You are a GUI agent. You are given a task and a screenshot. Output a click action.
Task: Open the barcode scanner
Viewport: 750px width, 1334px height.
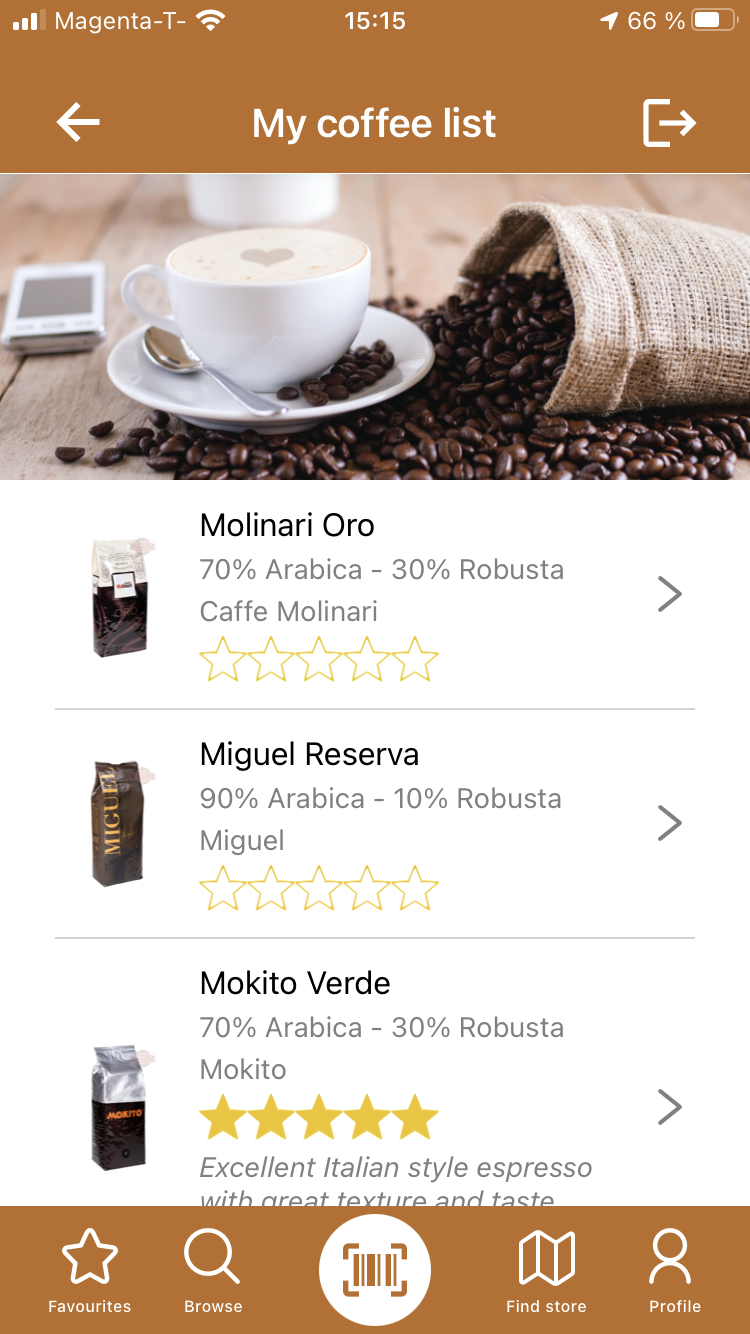pos(374,1269)
